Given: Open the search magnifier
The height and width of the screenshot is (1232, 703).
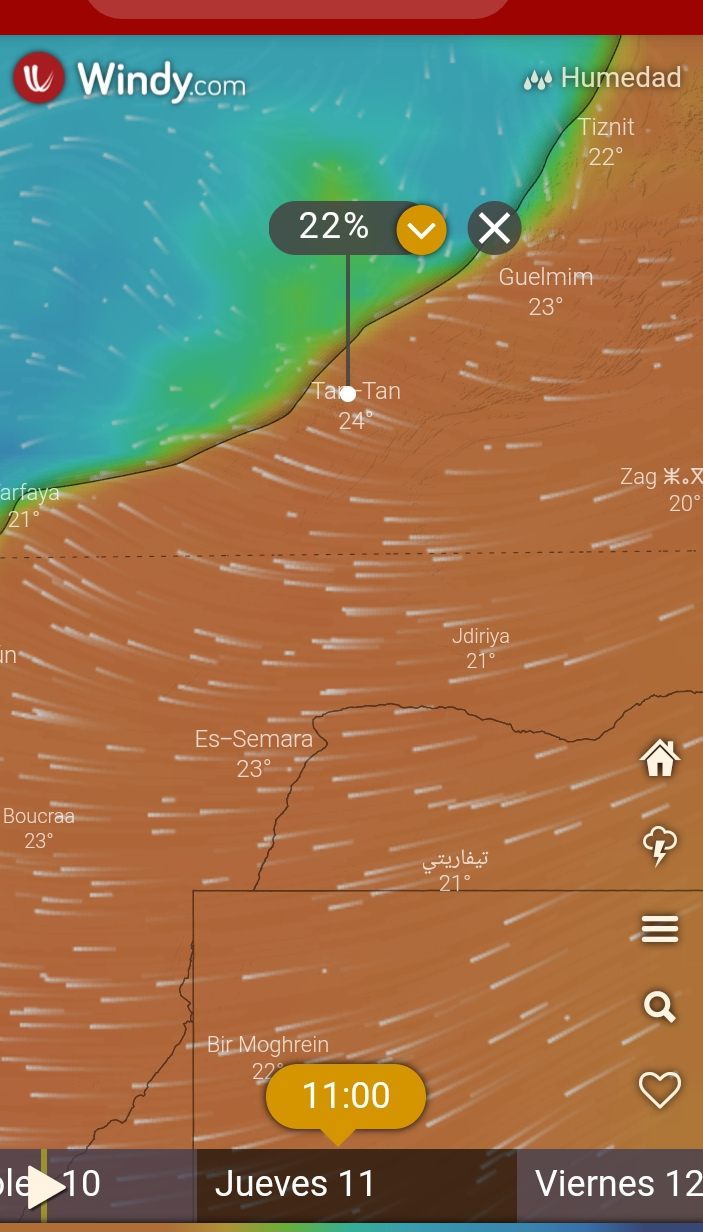Looking at the screenshot, I should click(x=659, y=1006).
